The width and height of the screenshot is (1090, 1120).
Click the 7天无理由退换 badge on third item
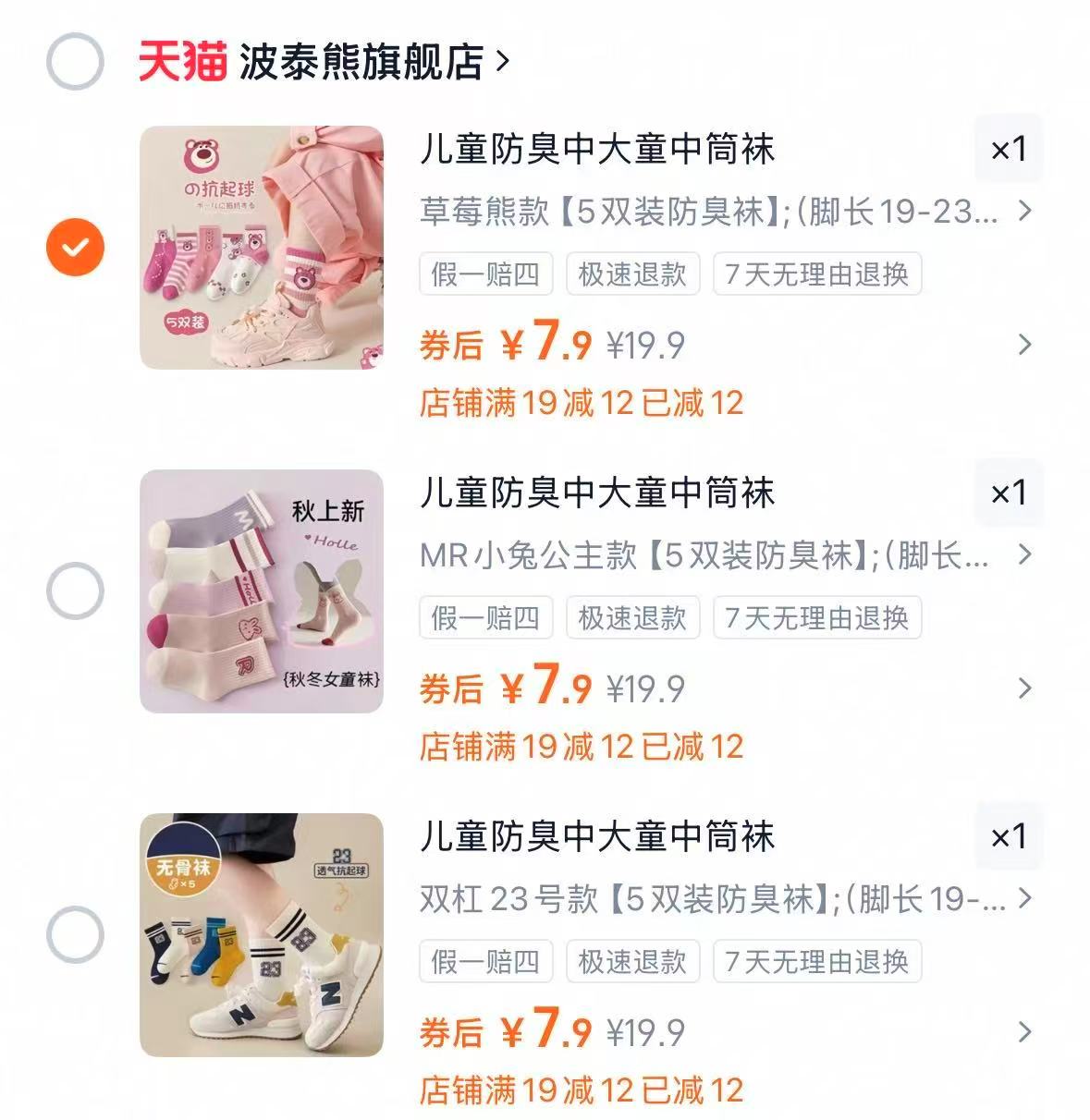click(818, 962)
